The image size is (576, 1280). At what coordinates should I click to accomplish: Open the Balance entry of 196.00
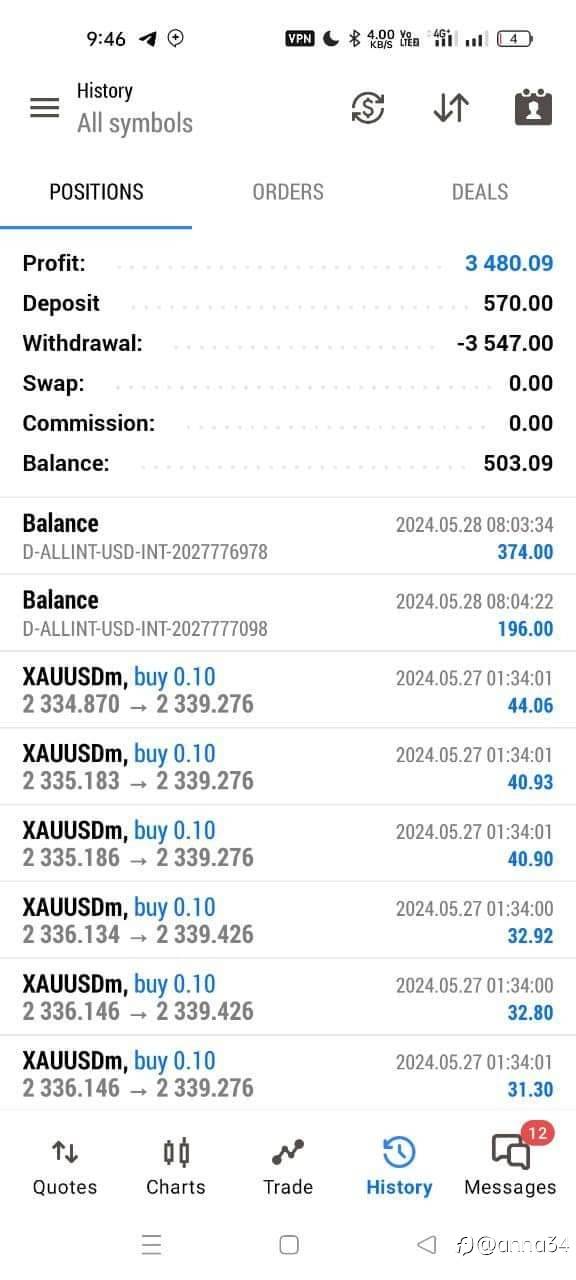[x=288, y=613]
